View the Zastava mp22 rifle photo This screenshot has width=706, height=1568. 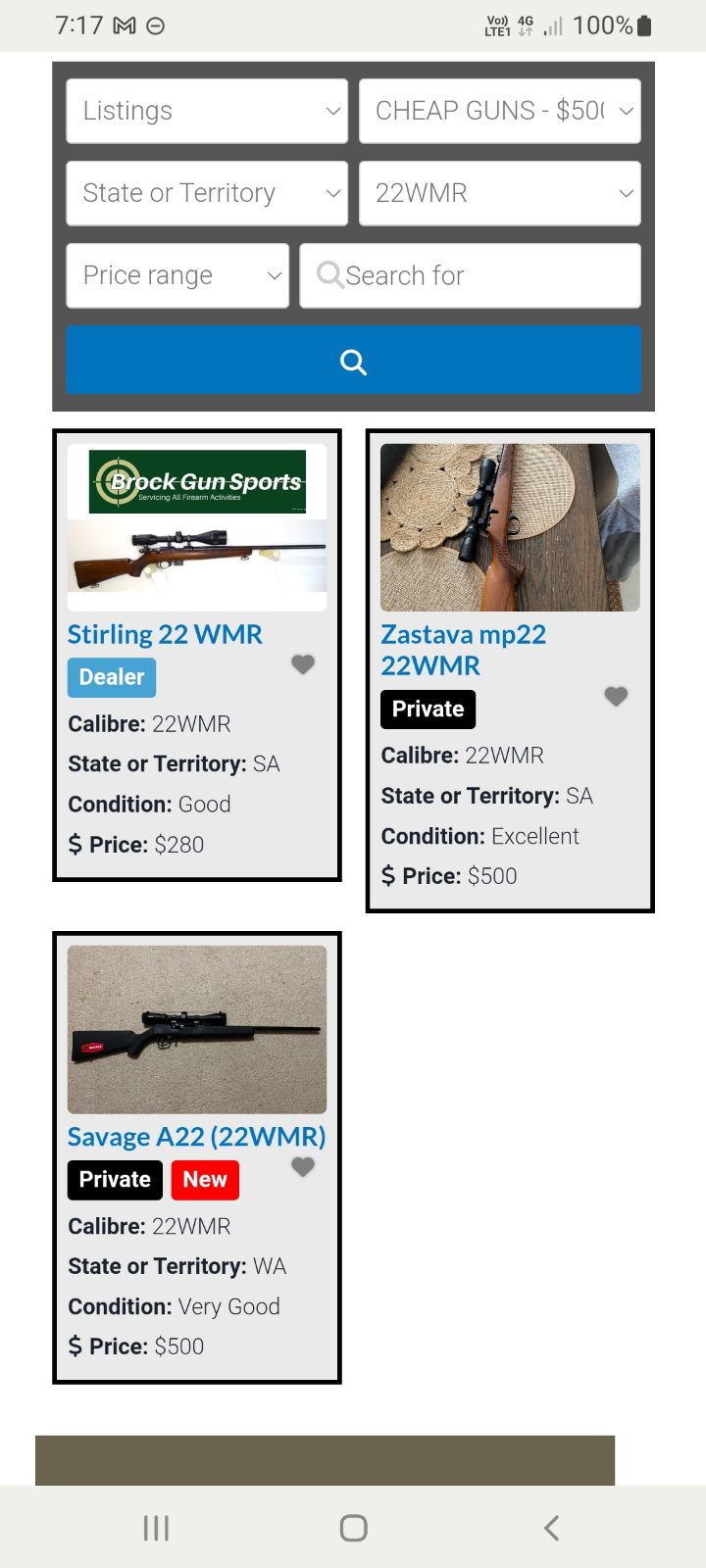click(510, 527)
